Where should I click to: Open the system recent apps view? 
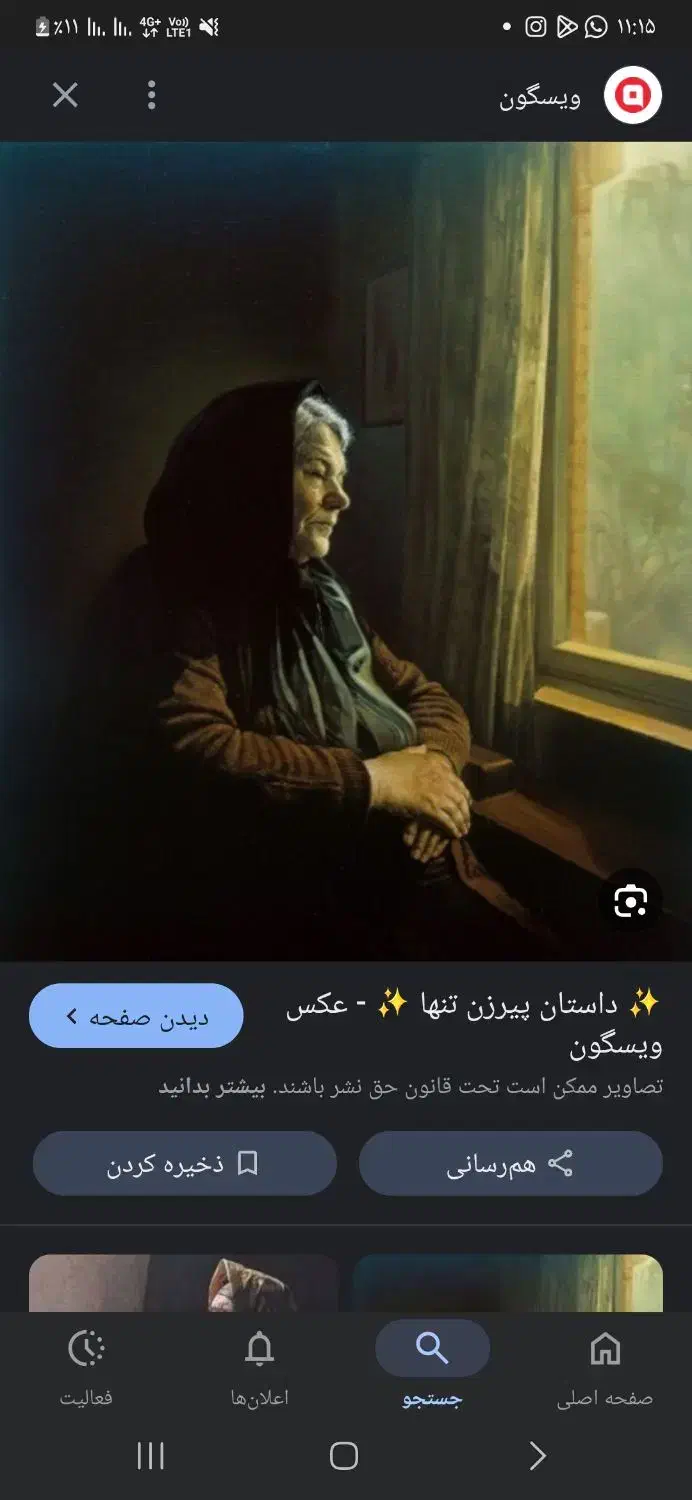click(x=150, y=1456)
